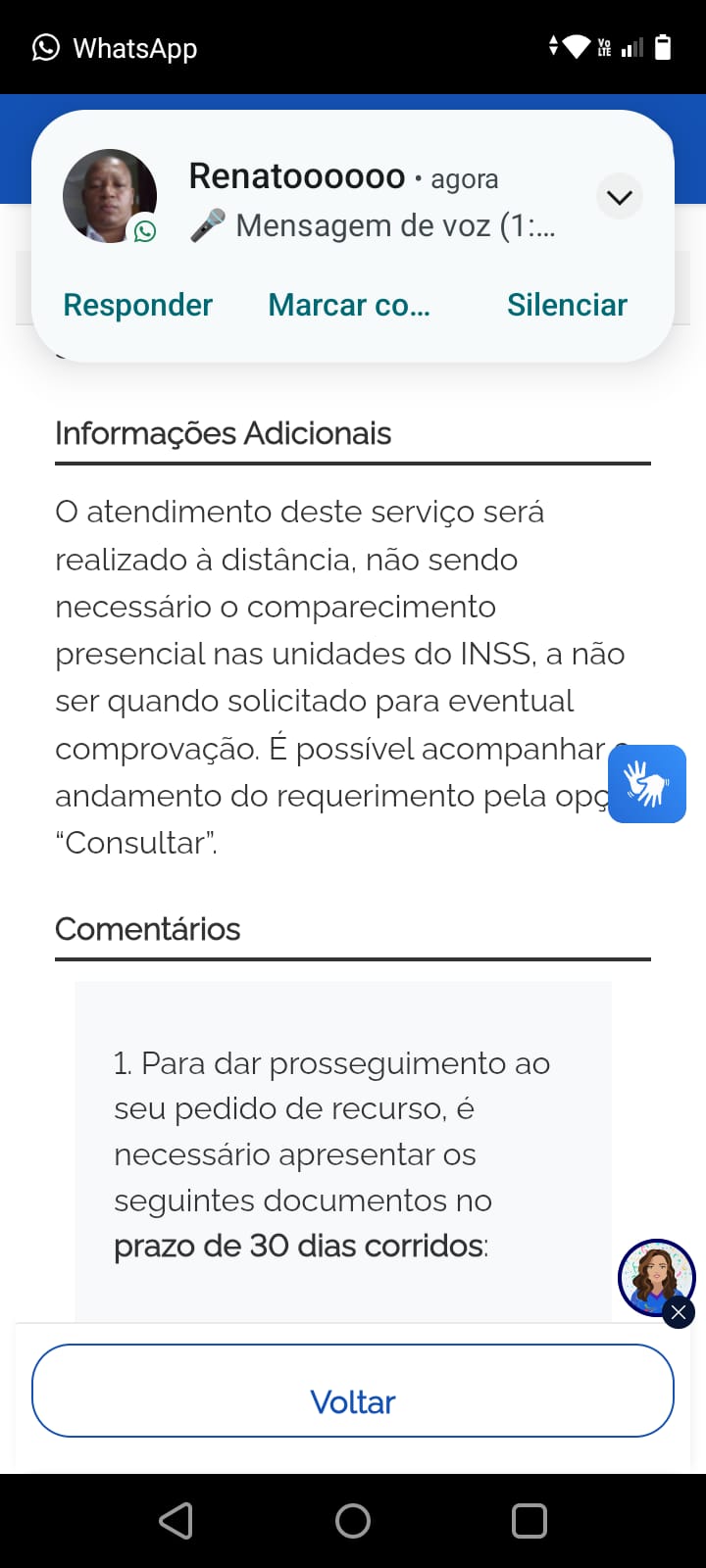
Task: Go back with the system back button
Action: [176, 1520]
